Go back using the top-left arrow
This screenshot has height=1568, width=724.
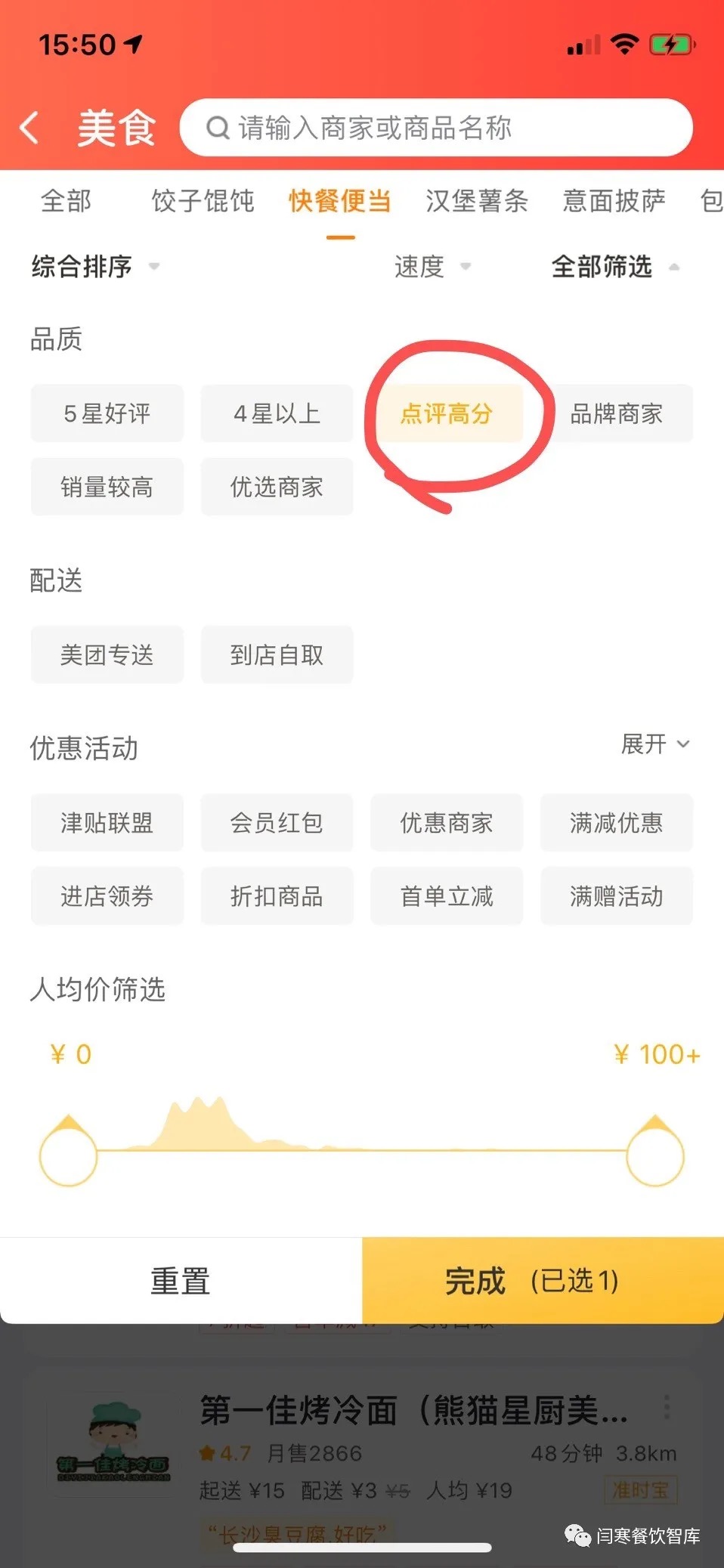tap(30, 128)
